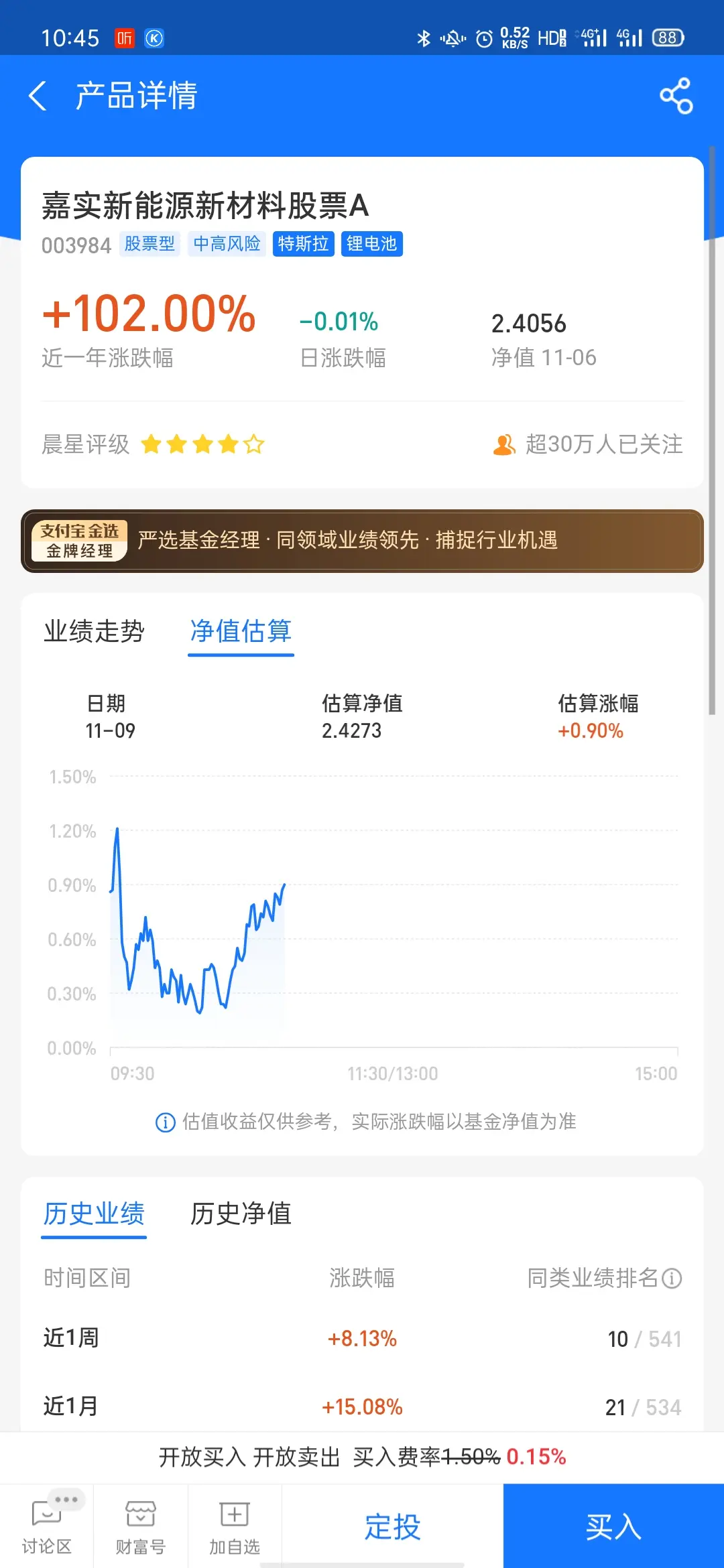Select the 中高风险 risk label

point(227,244)
